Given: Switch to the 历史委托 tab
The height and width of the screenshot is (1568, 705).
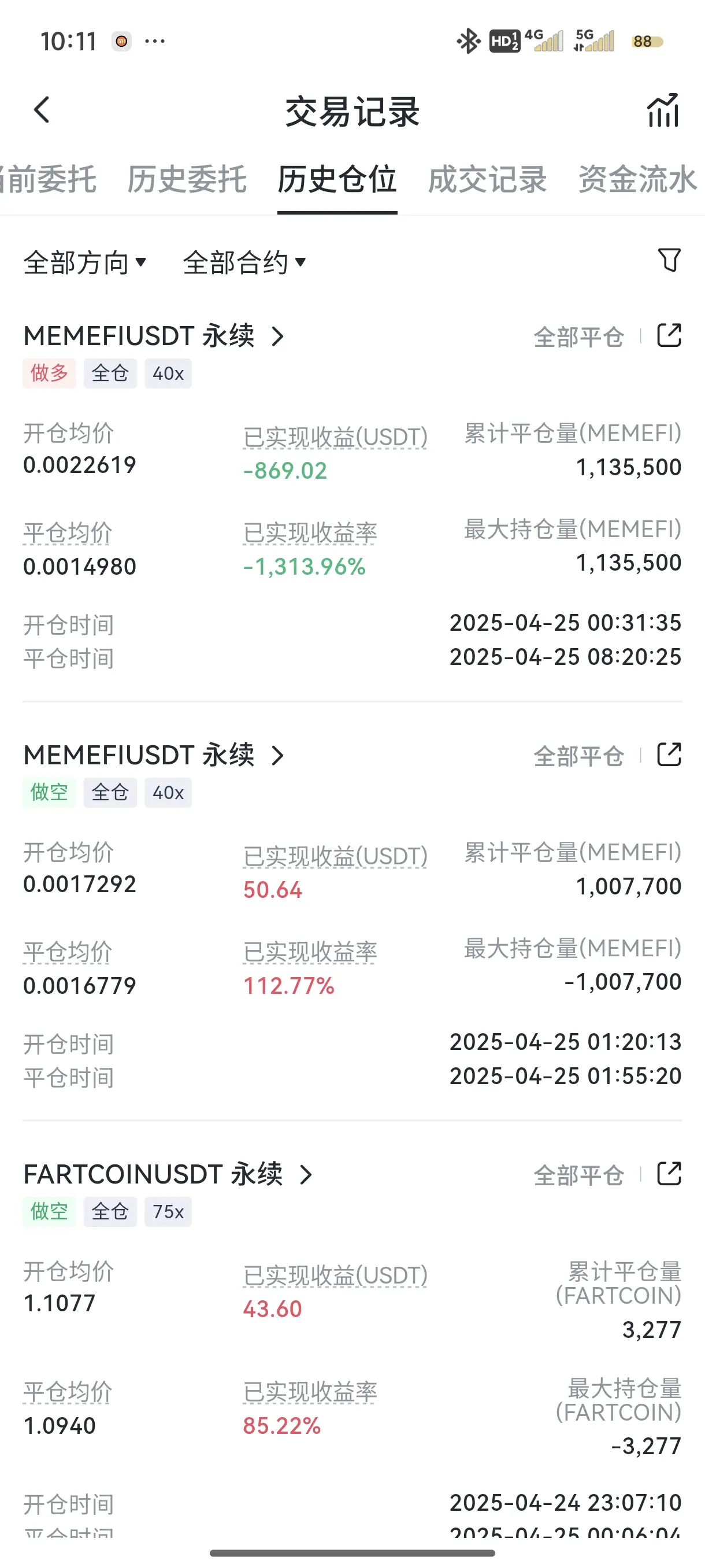Looking at the screenshot, I should pos(187,180).
